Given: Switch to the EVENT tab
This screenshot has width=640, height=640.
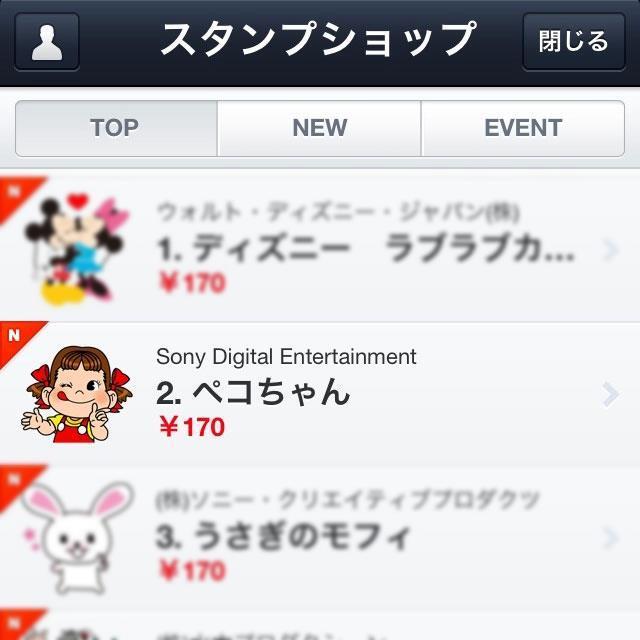Looking at the screenshot, I should (522, 128).
